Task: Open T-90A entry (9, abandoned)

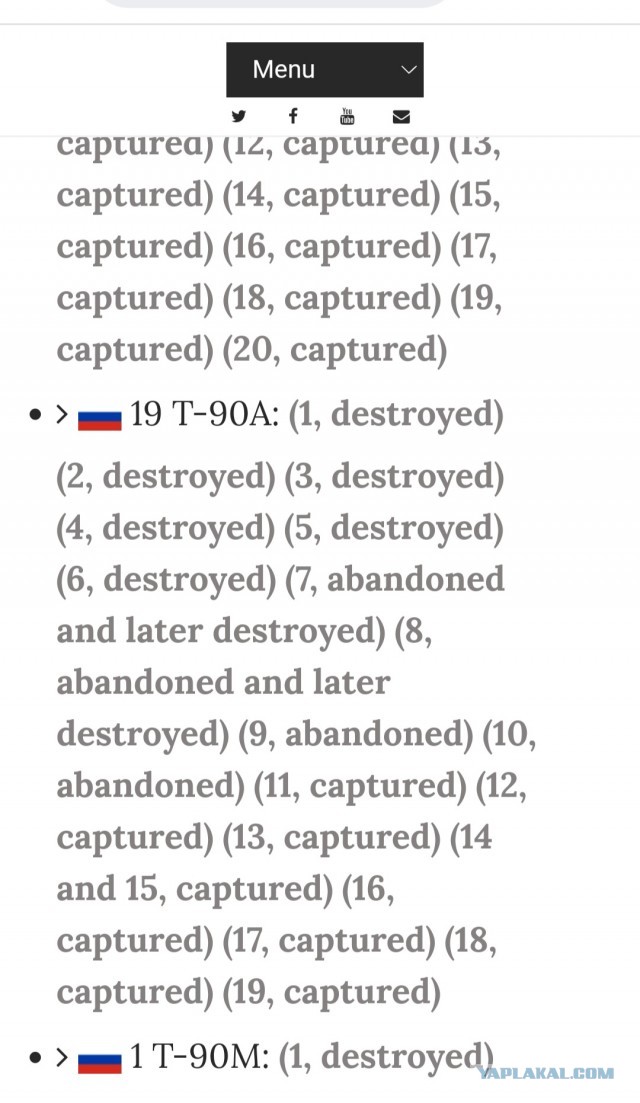Action: 356,734
